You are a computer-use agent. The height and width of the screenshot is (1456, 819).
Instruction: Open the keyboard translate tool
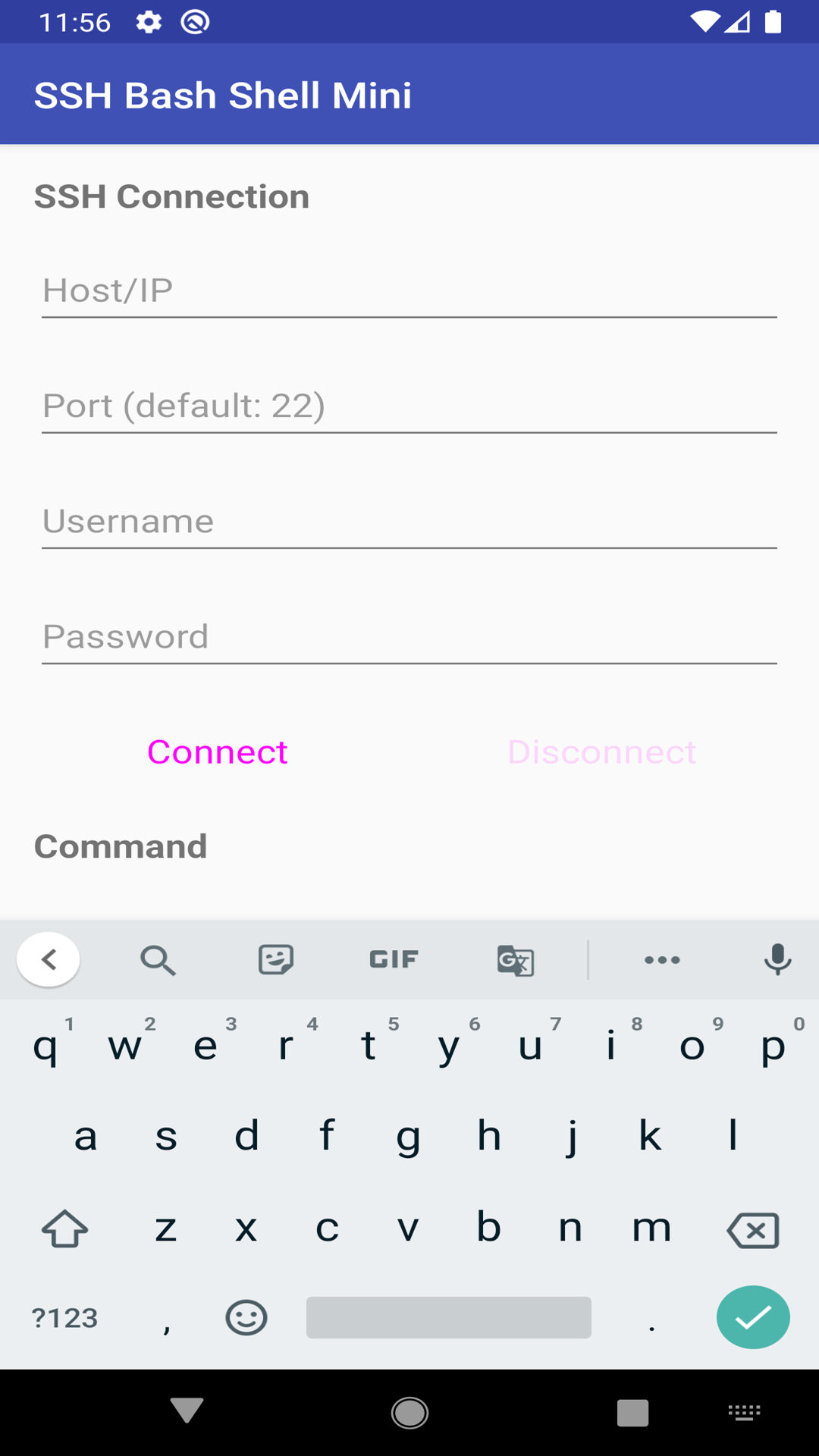(x=516, y=961)
